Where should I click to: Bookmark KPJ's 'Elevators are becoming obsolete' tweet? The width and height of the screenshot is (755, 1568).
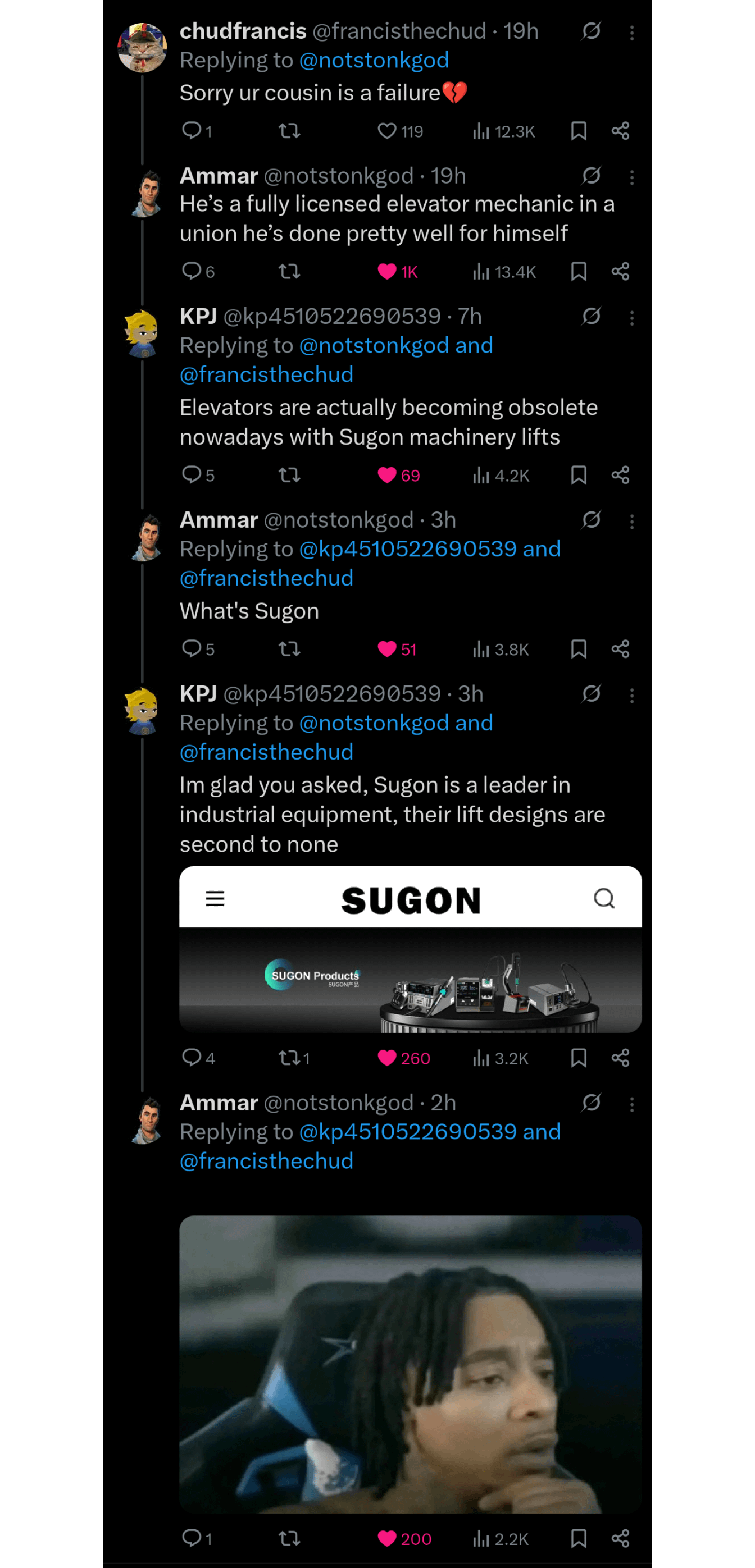[579, 475]
